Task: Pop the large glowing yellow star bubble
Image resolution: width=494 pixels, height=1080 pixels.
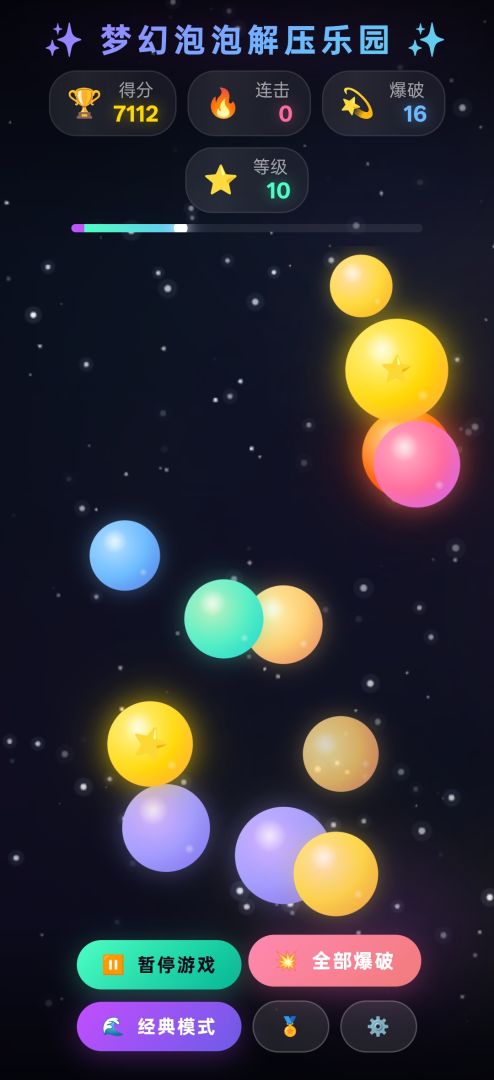Action: [396, 369]
